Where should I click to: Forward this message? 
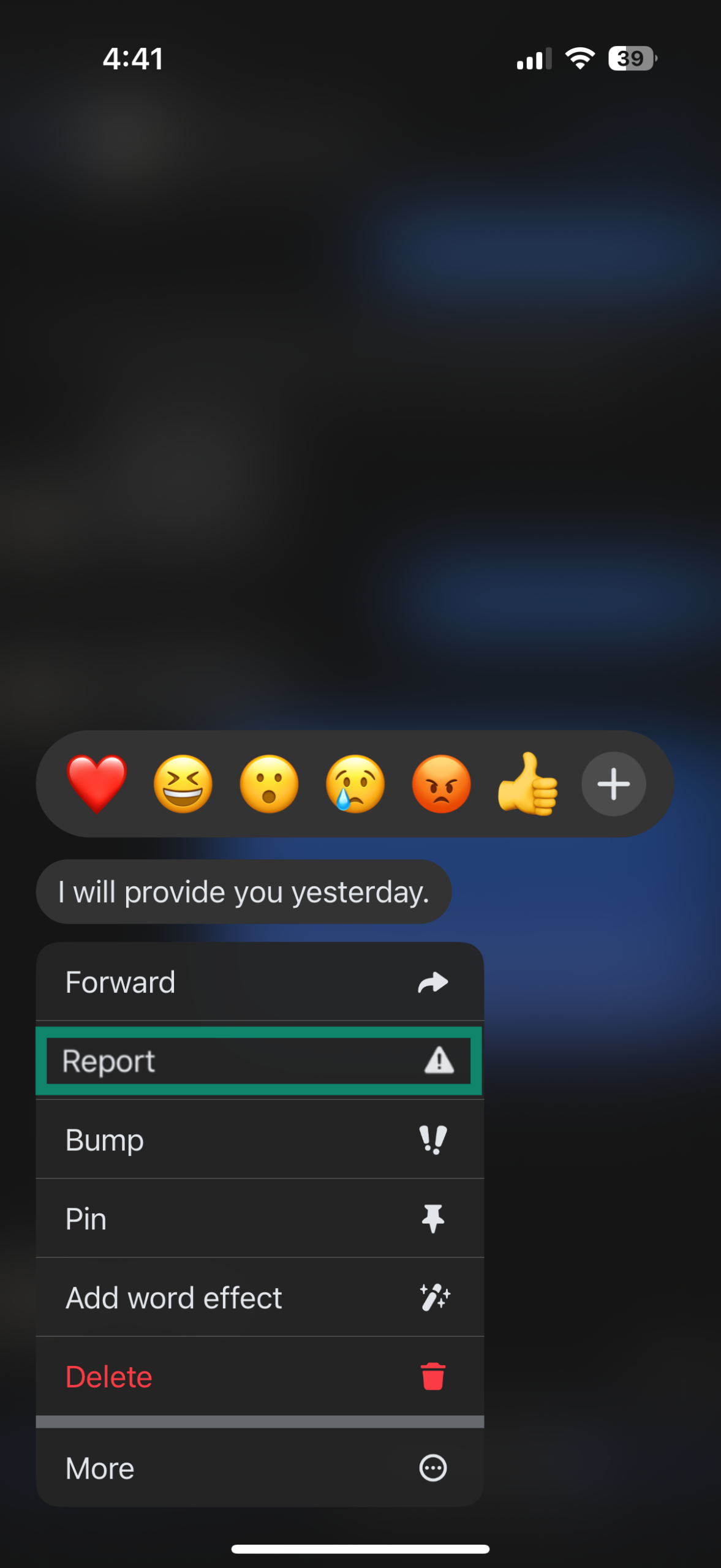[x=260, y=982]
